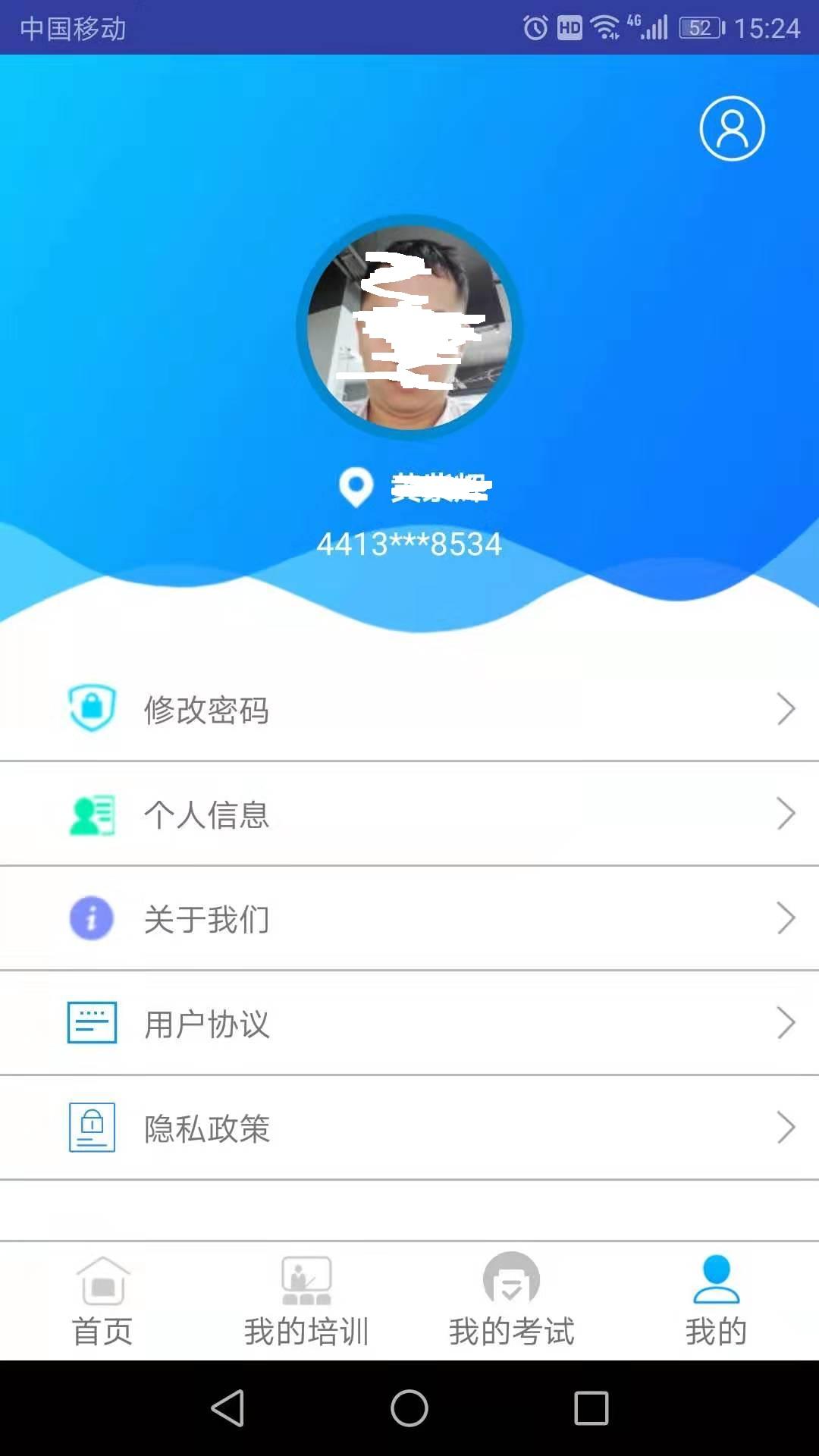Tap the user avatar photo
This screenshot has height=1456, width=819.
pos(409,326)
